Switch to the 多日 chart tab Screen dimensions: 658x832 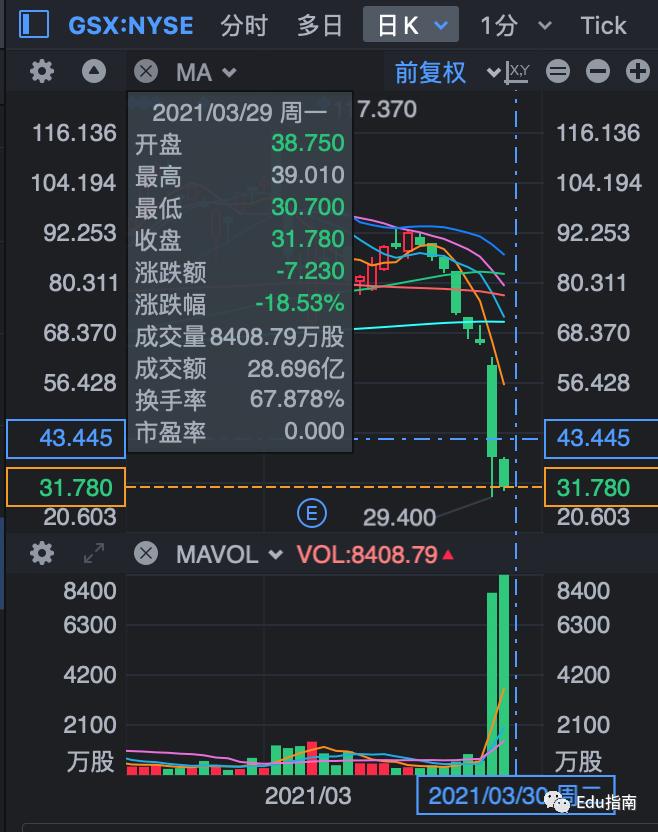[320, 25]
